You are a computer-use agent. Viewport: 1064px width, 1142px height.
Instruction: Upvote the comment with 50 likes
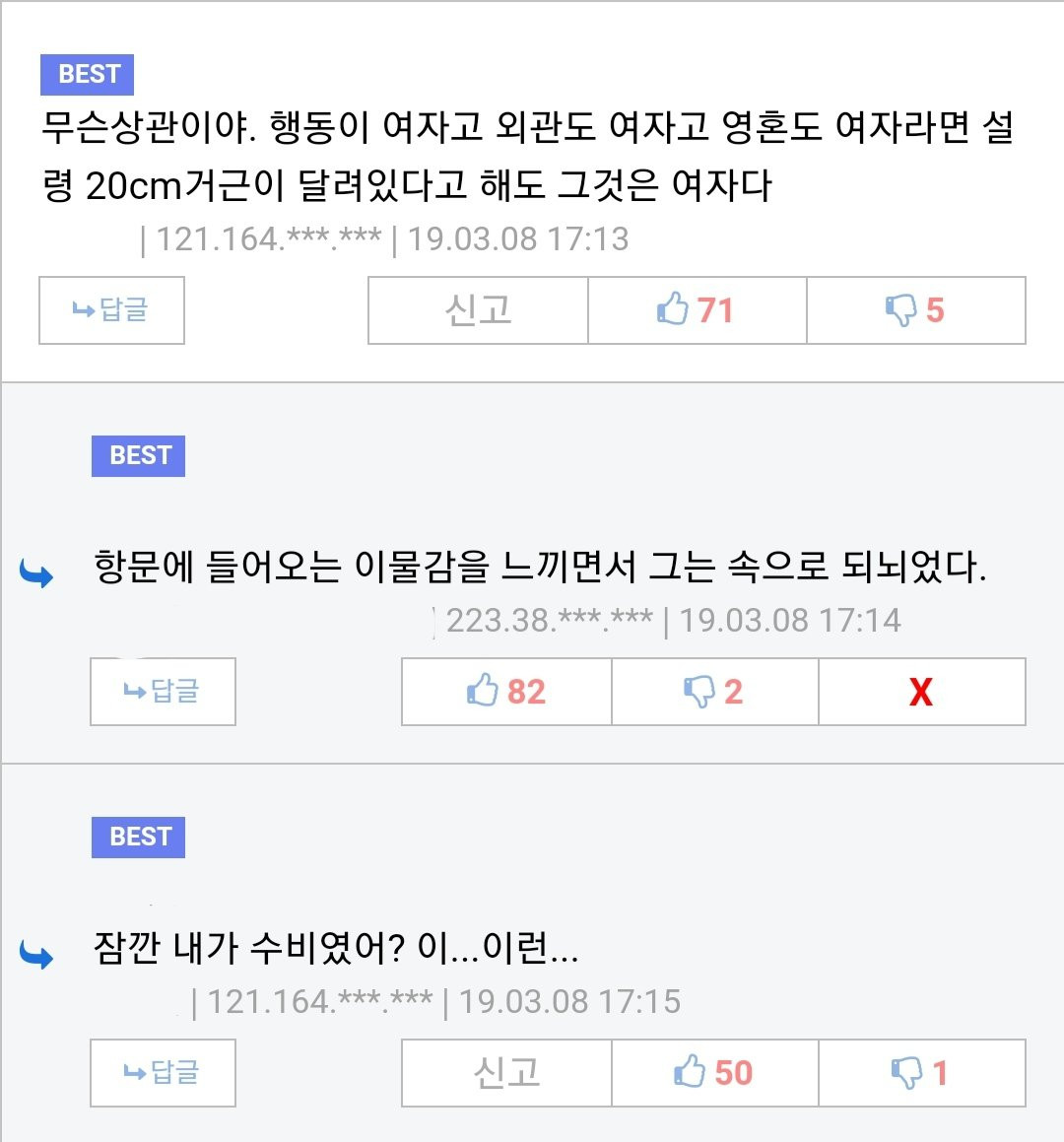pos(714,1072)
